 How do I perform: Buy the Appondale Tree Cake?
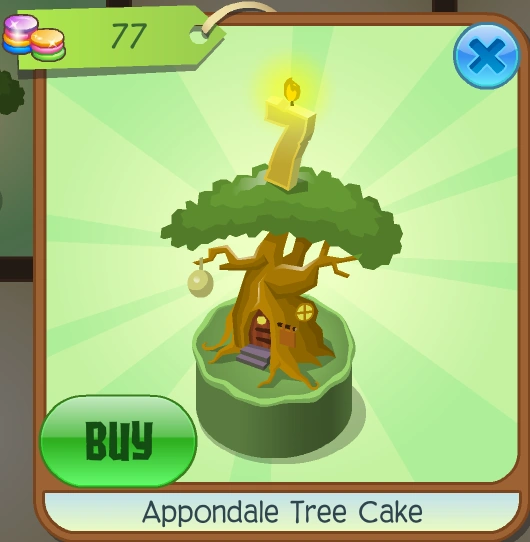tap(119, 441)
